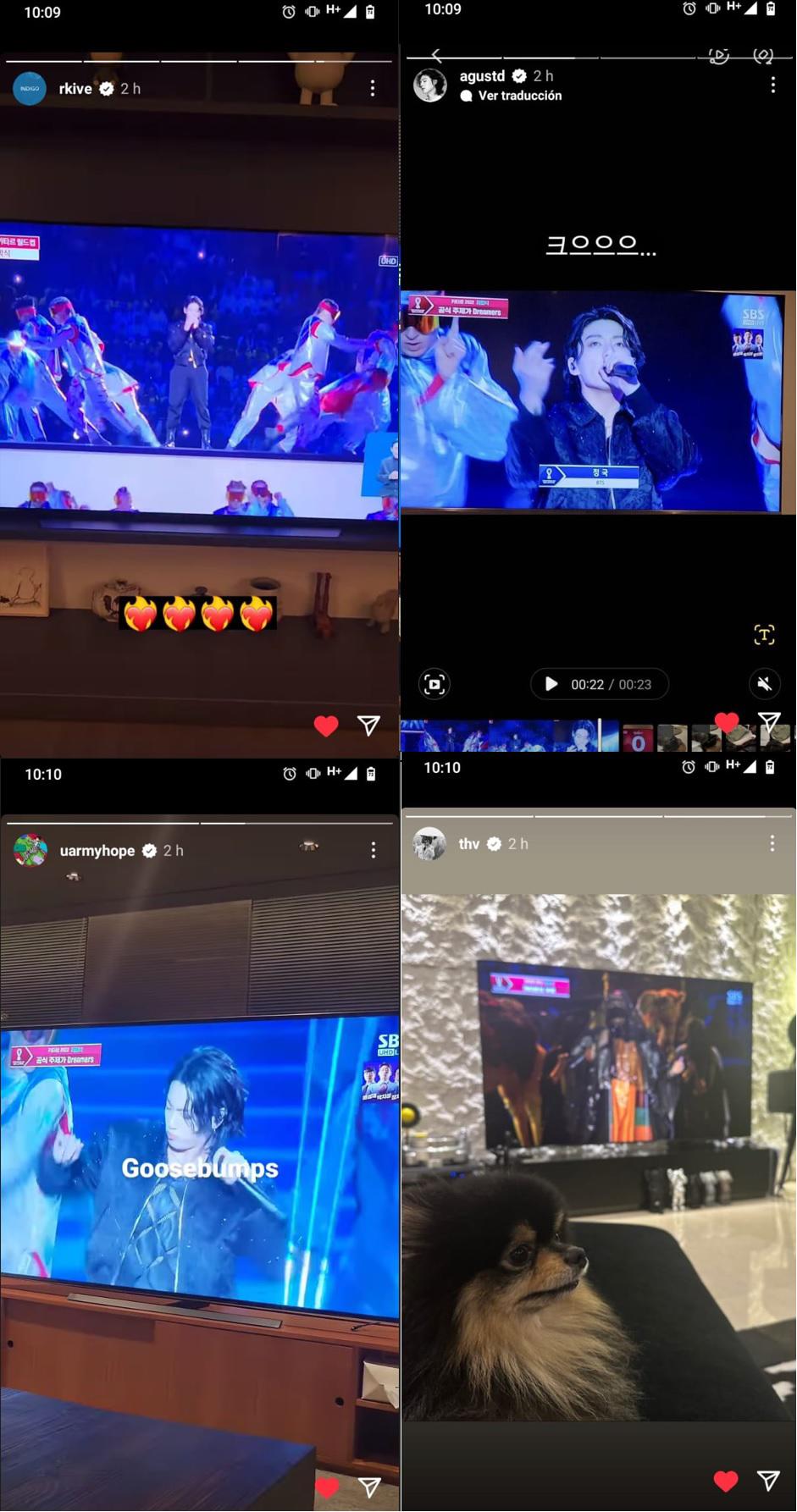Viewport: 797px width, 1512px height.
Task: Tap uarmyhope's profile picture
Action: pos(30,850)
